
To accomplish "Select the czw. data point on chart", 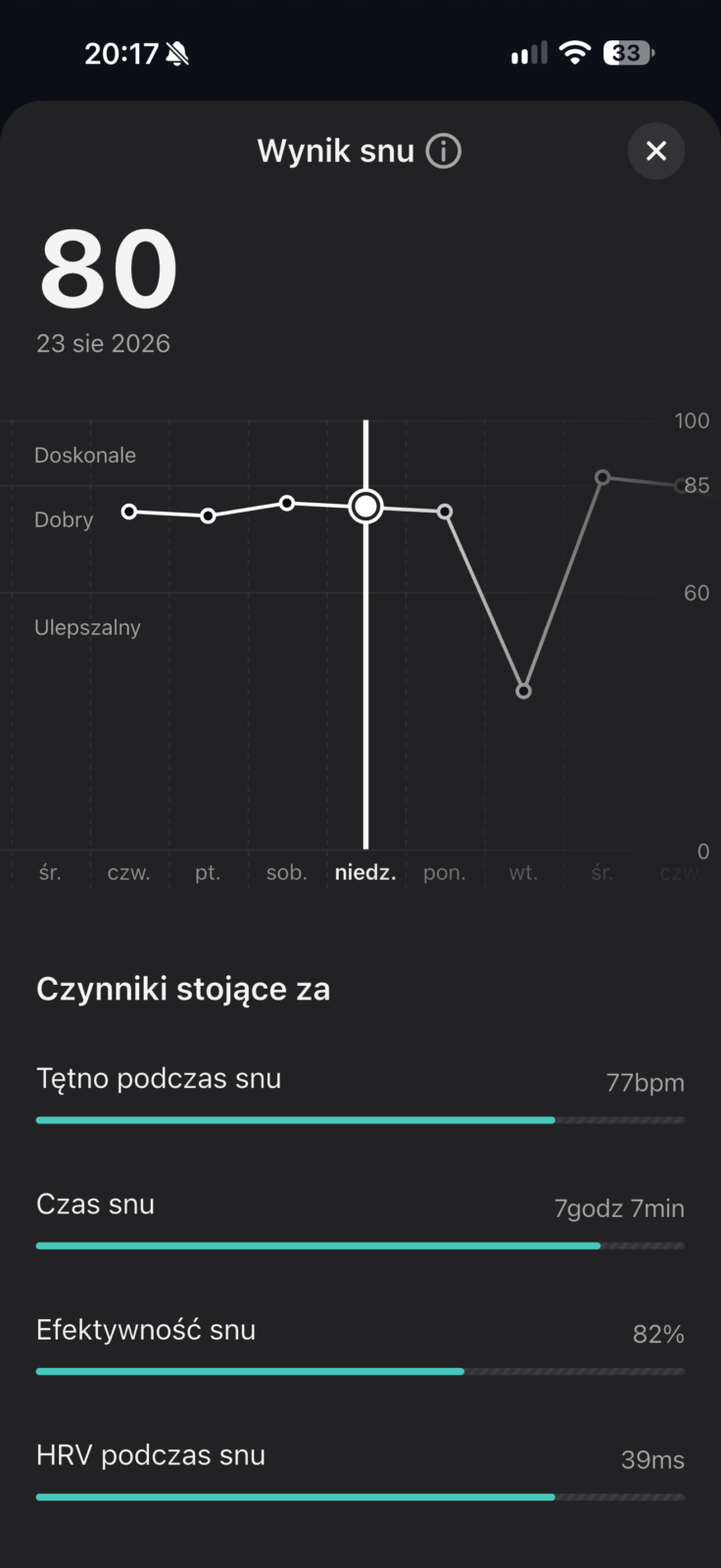I will click(x=129, y=512).
